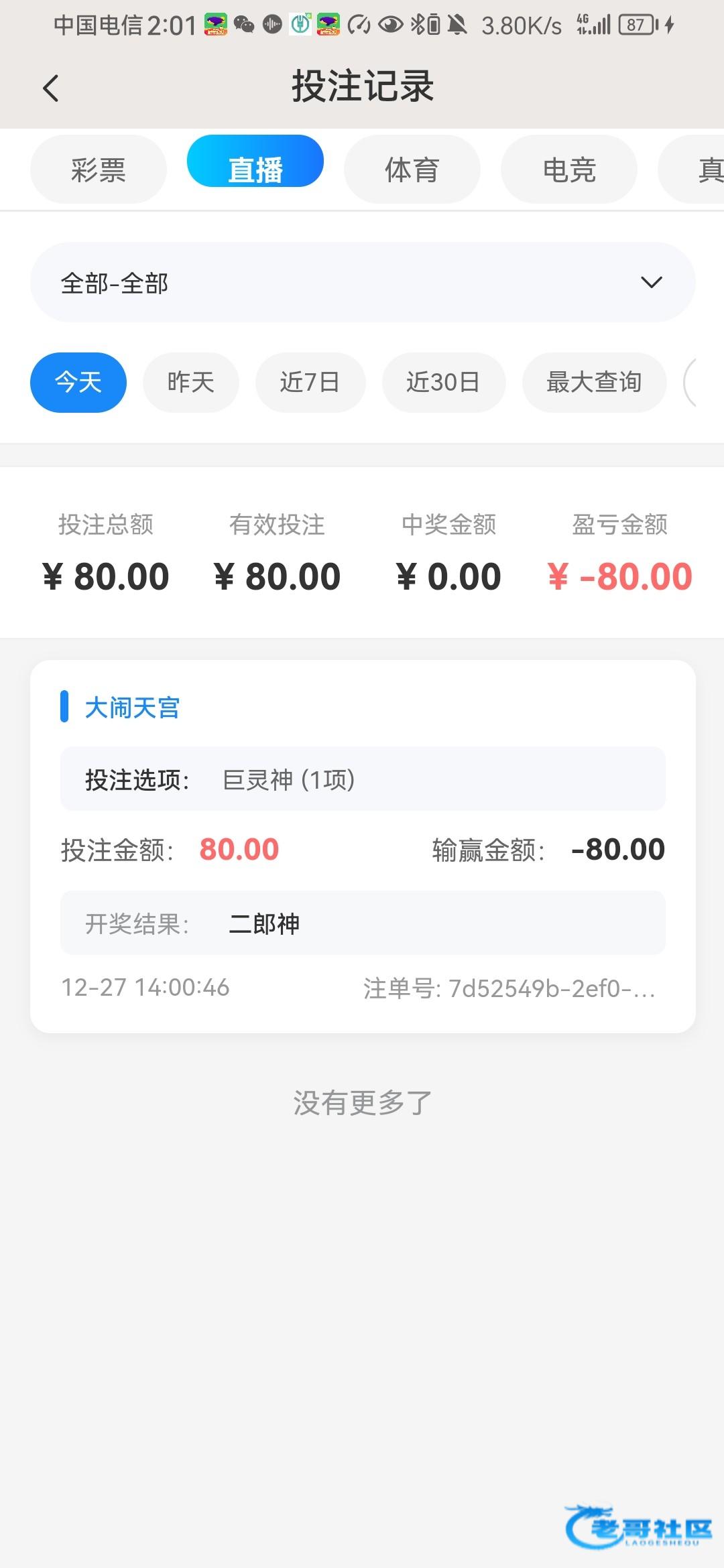The width and height of the screenshot is (724, 1568).
Task: Filter records by 今天
Action: click(78, 382)
